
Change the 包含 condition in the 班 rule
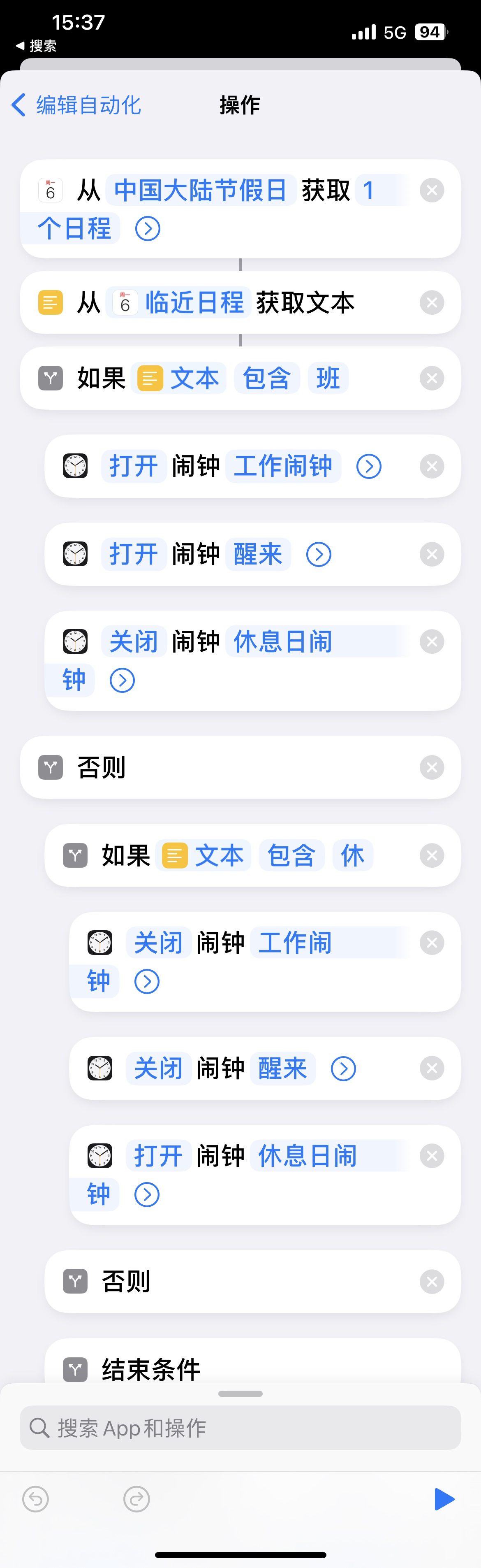tap(266, 378)
